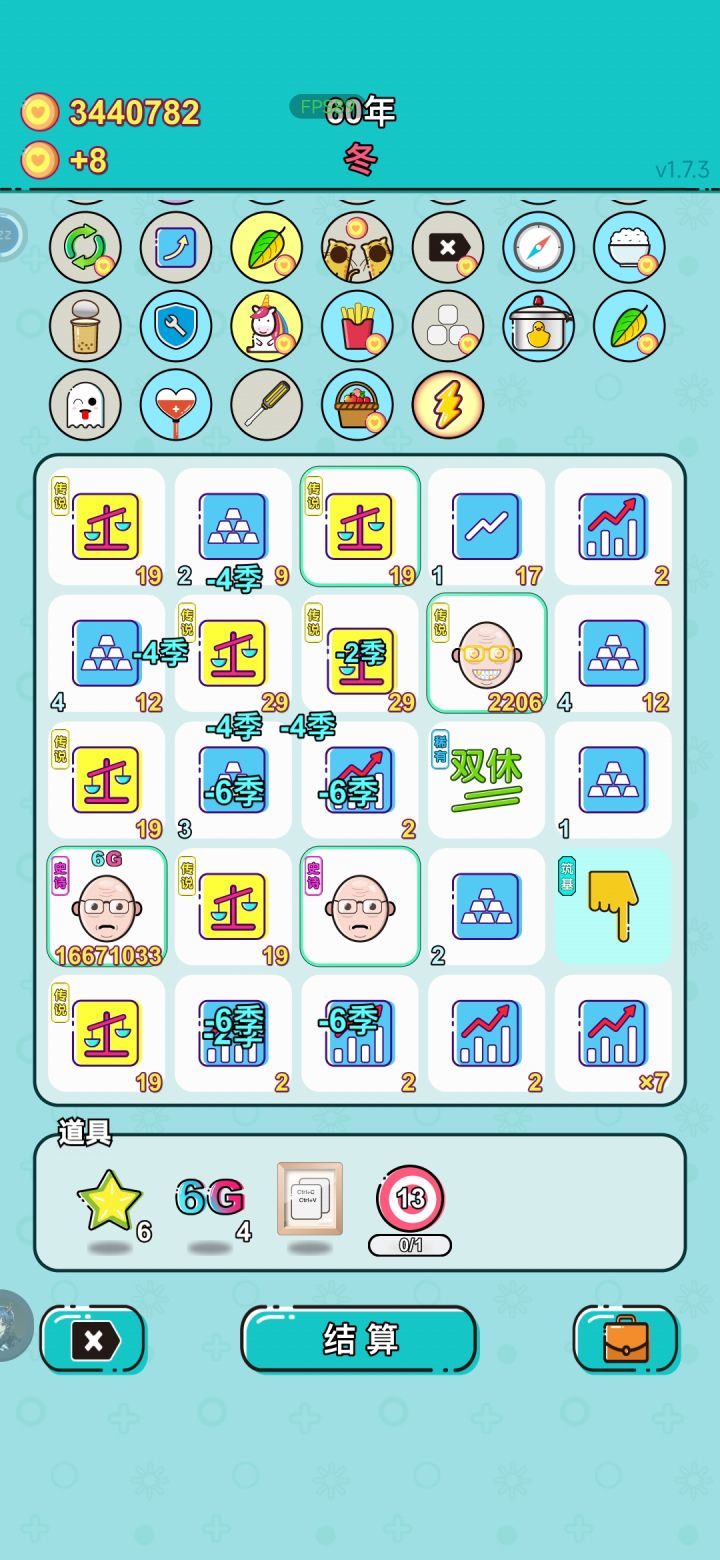This screenshot has height=1560, width=720.
Task: Click the screwdriver buff icon
Action: 267,405
